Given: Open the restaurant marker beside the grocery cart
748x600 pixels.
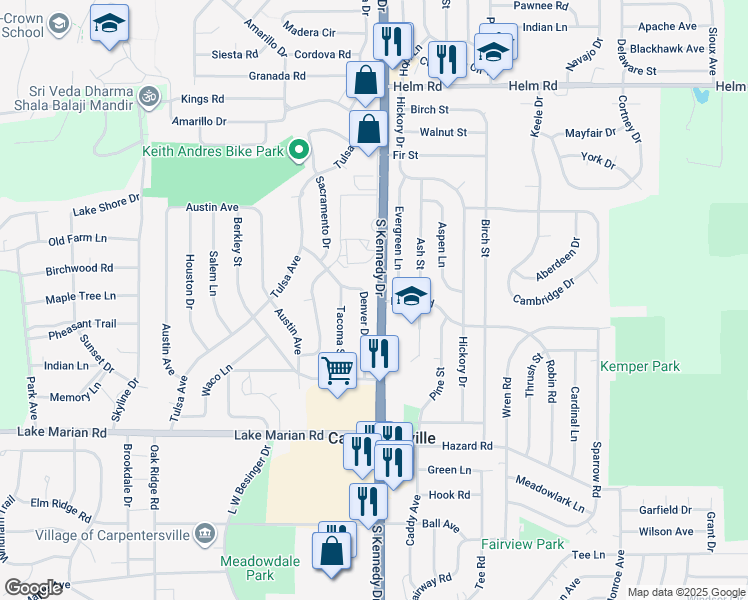Looking at the screenshot, I should pos(379,353).
